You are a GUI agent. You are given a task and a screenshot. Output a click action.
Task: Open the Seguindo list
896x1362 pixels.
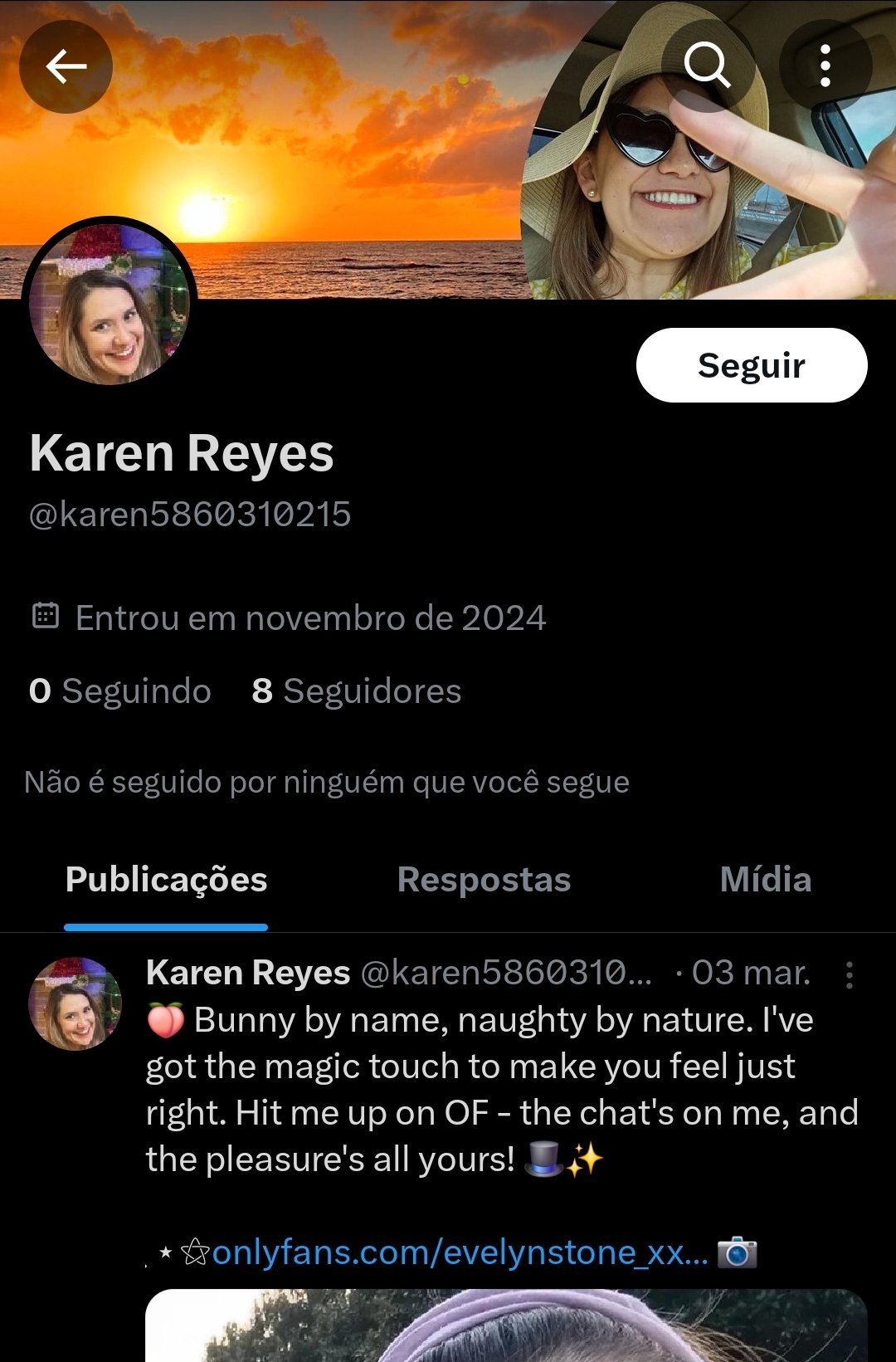click(120, 691)
